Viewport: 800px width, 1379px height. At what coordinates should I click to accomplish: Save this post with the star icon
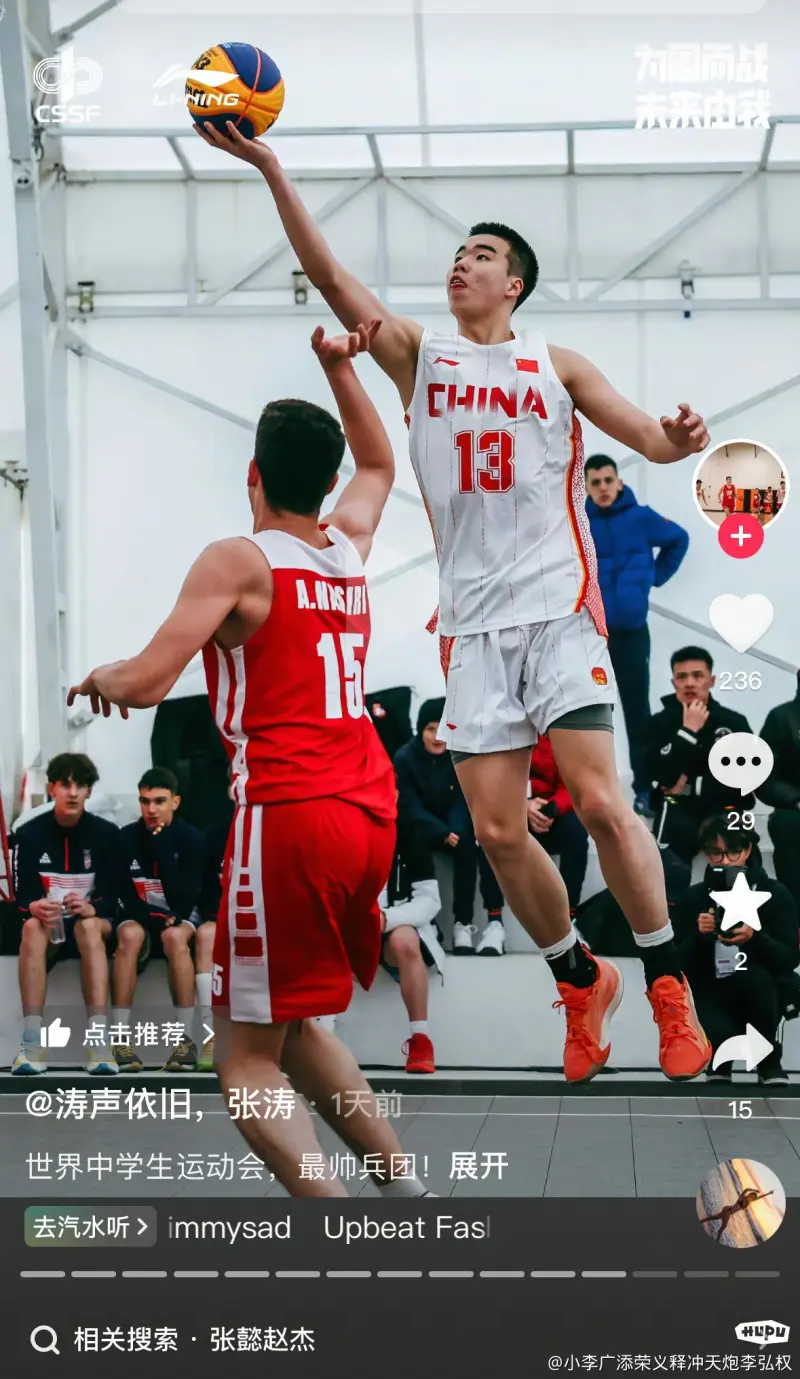pos(740,903)
